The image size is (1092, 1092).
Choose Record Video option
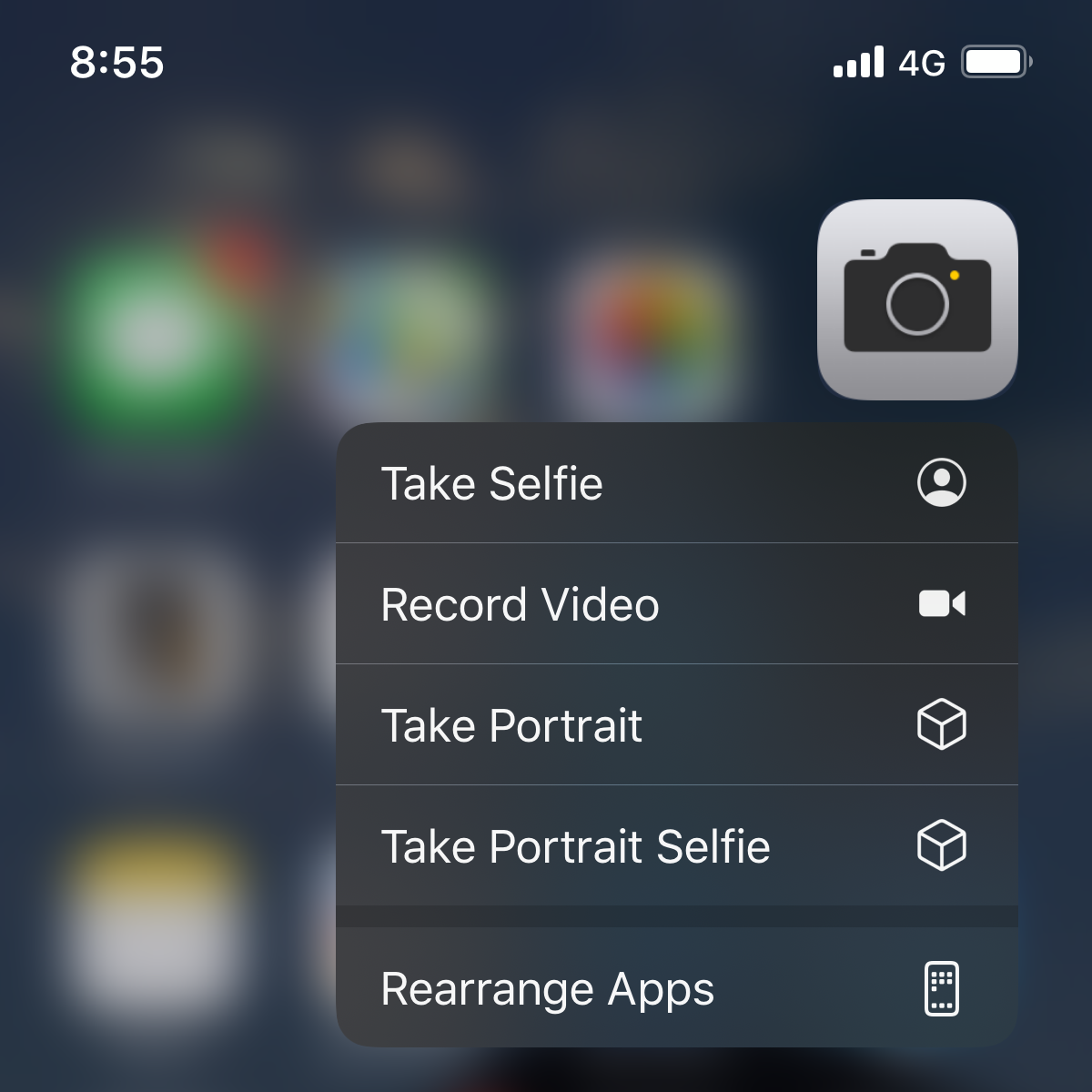click(675, 604)
